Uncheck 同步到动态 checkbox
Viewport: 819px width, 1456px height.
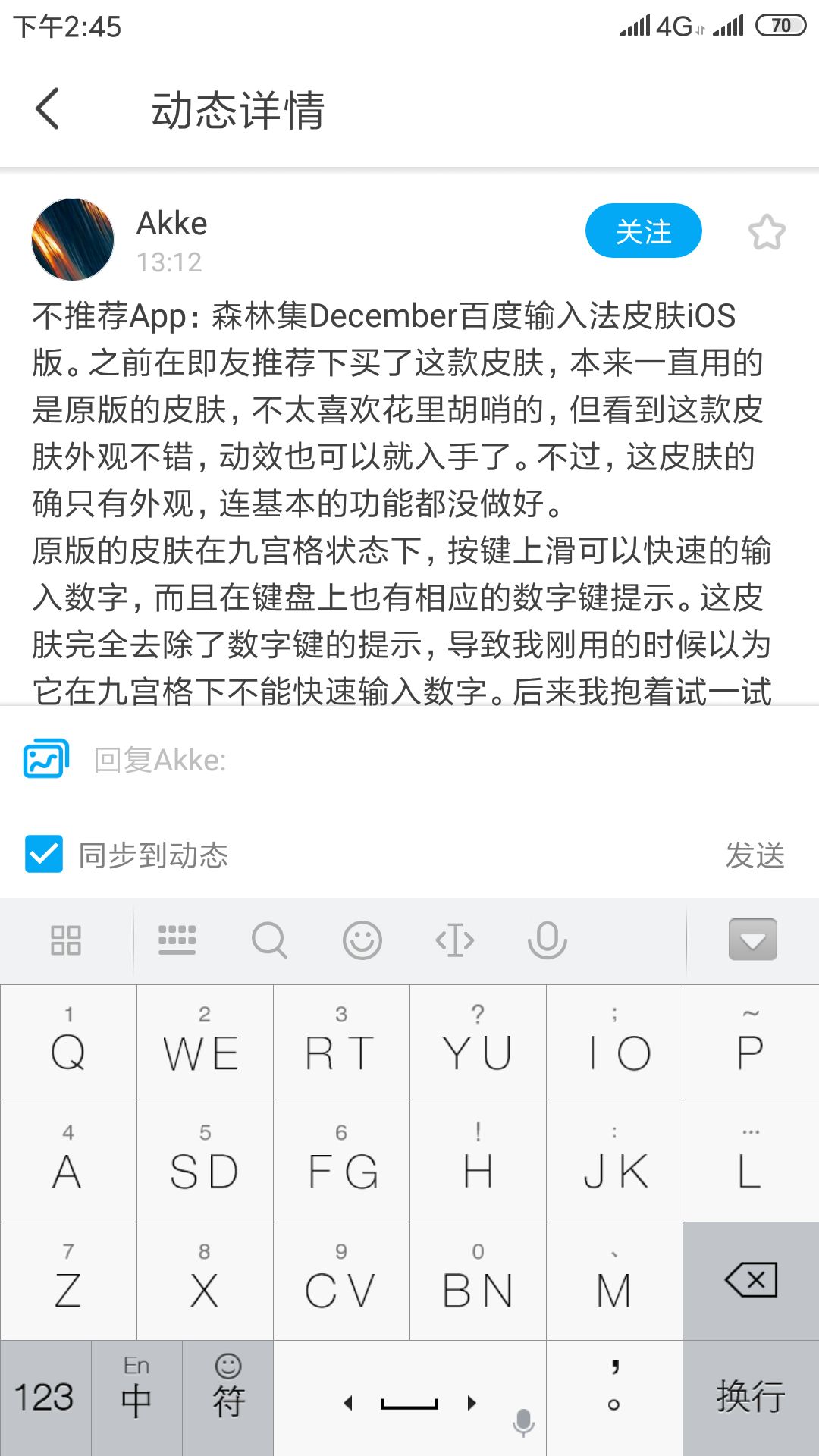(44, 854)
